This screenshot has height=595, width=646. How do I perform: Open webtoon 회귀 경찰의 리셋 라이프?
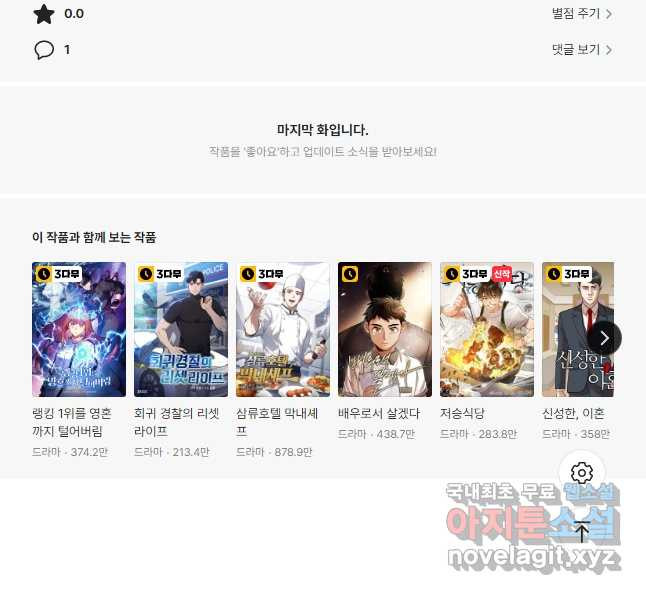point(181,330)
